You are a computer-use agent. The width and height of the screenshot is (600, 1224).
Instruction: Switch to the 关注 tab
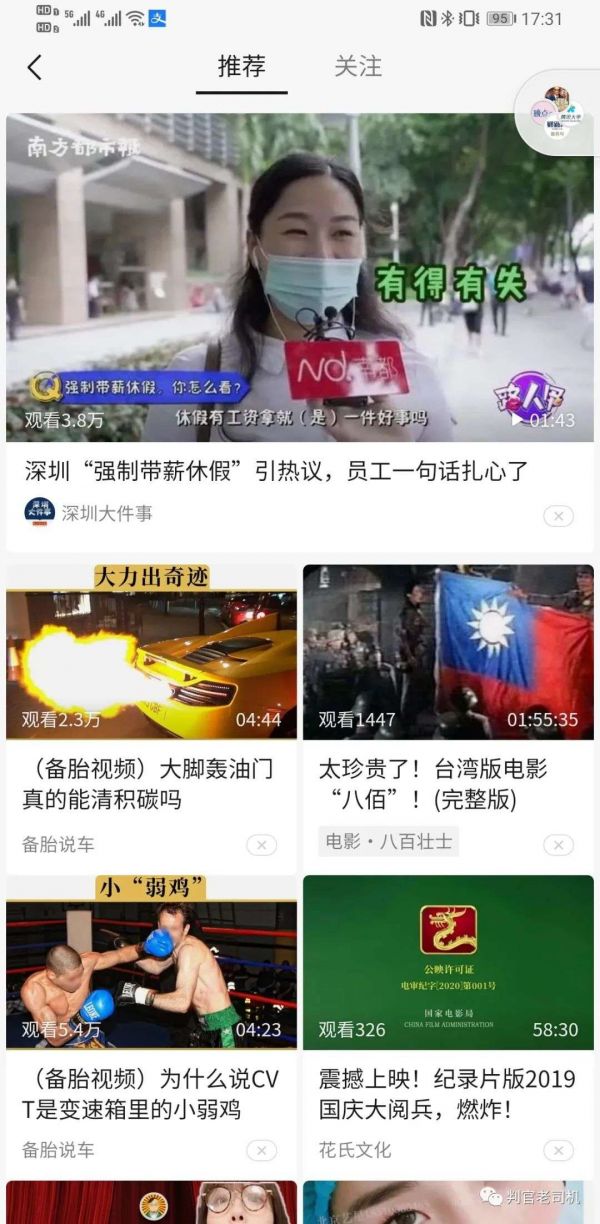pos(357,67)
